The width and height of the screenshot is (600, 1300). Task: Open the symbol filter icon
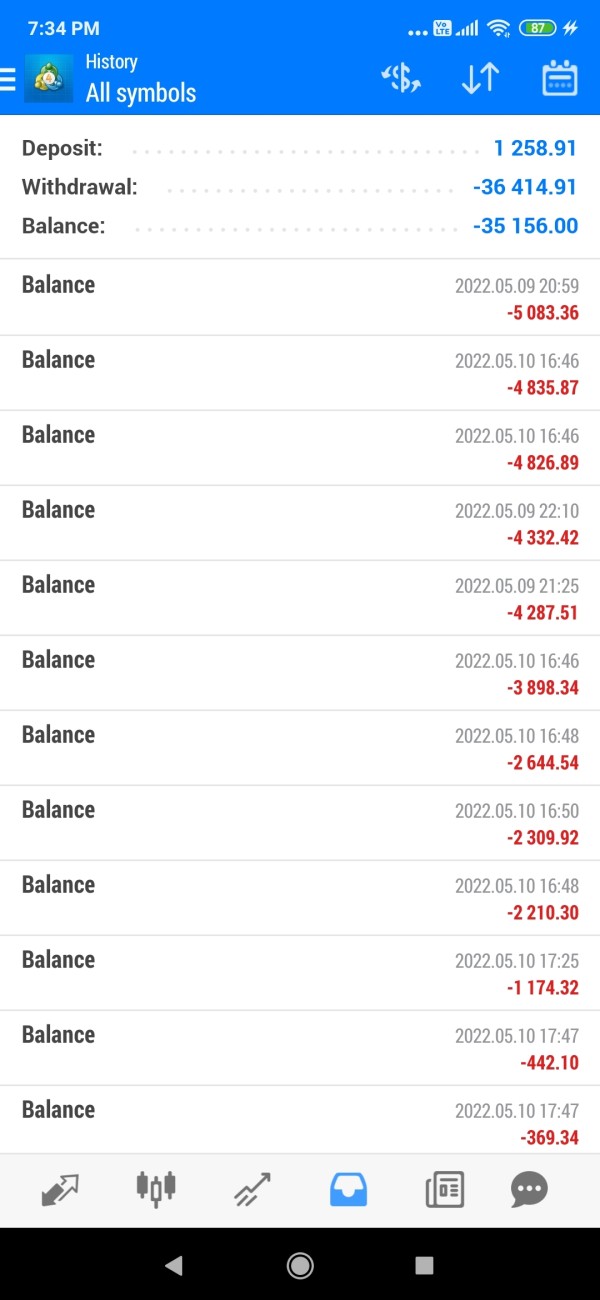coord(401,79)
